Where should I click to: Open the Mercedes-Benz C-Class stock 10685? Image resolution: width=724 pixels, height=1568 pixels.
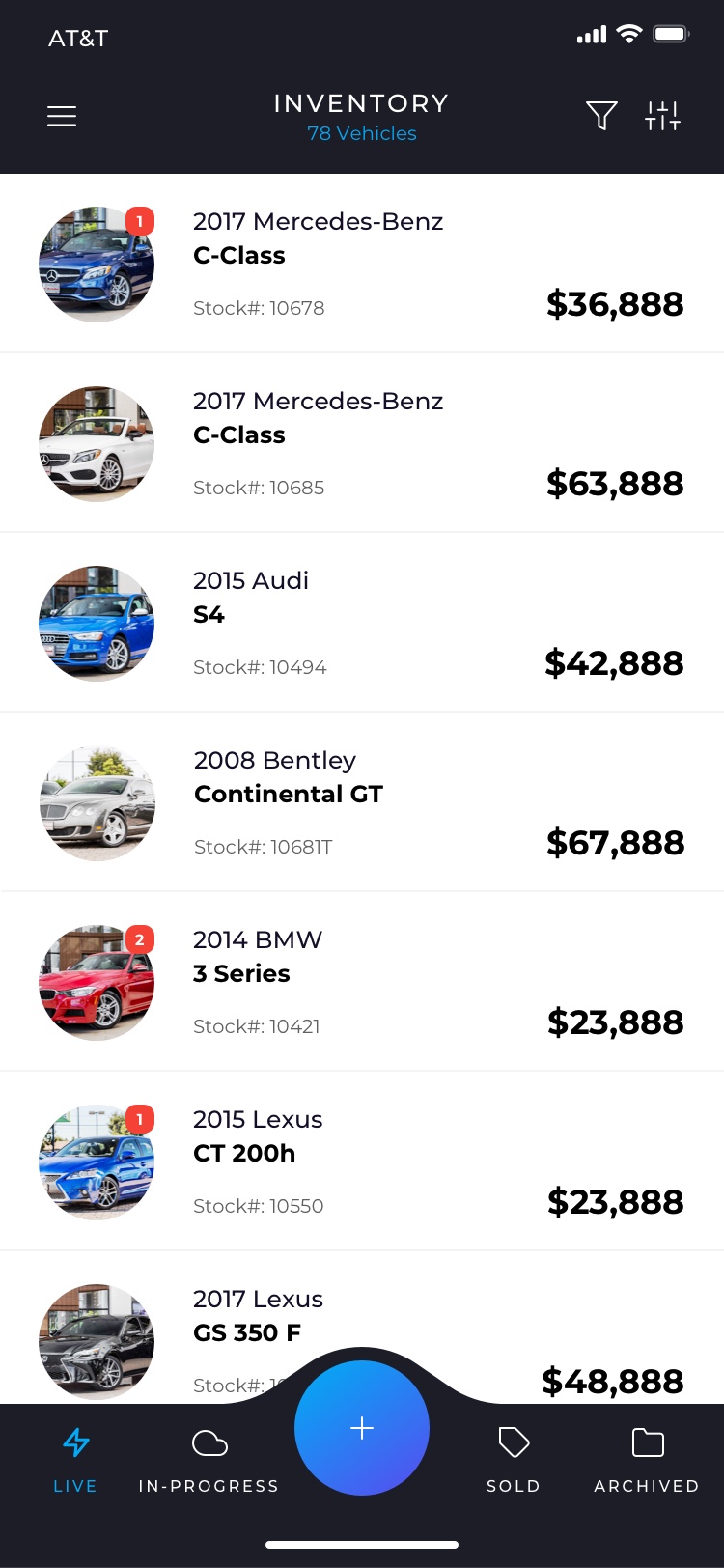click(362, 443)
